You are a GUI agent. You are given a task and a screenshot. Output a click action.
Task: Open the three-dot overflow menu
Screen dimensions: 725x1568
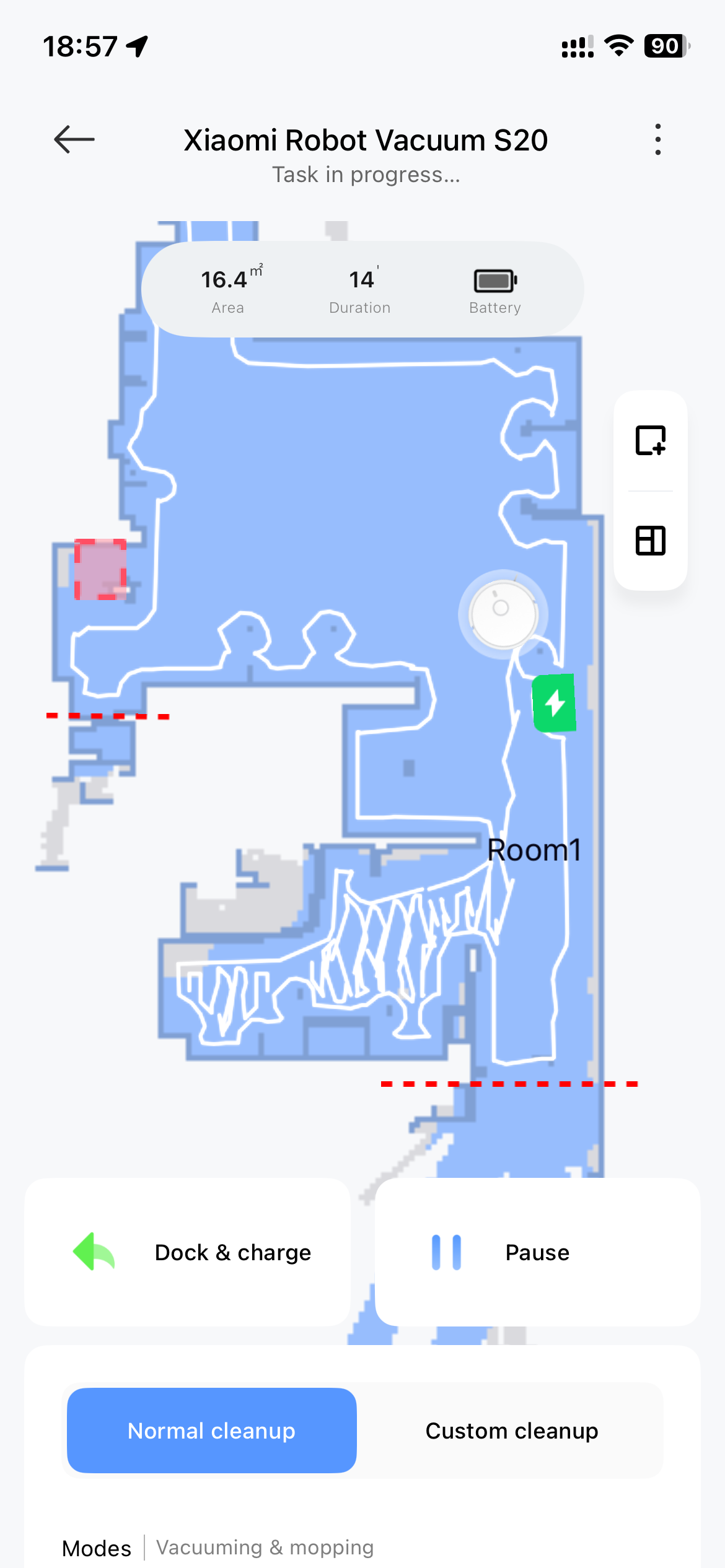[x=657, y=139]
